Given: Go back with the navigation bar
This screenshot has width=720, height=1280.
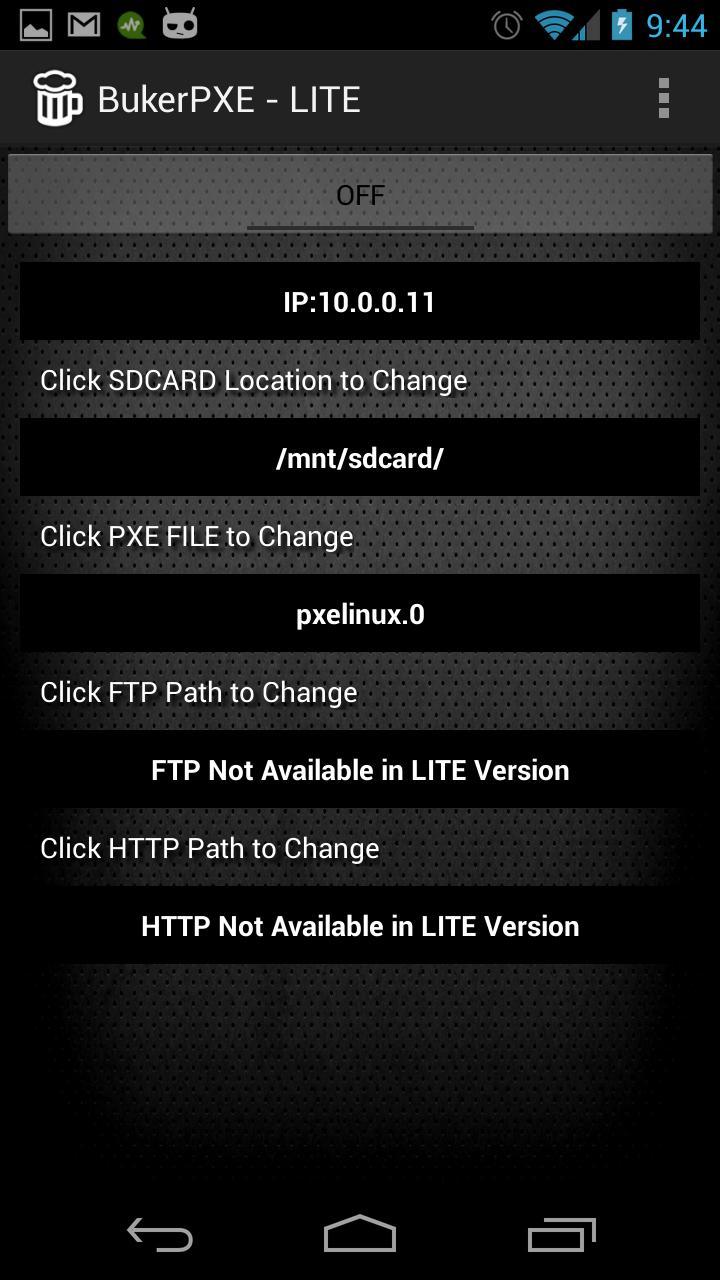Looking at the screenshot, I should [160, 1235].
